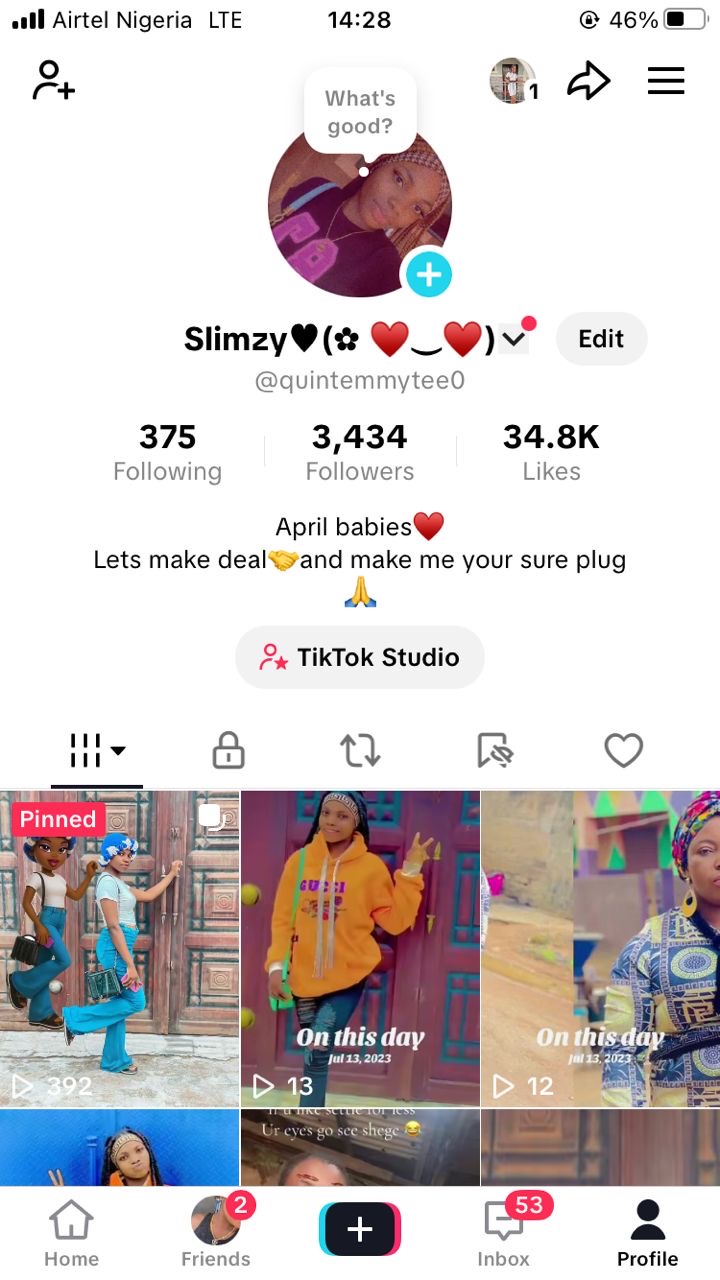Open the pinned video with 392 views
Image resolution: width=720 pixels, height=1280 pixels.
click(120, 948)
